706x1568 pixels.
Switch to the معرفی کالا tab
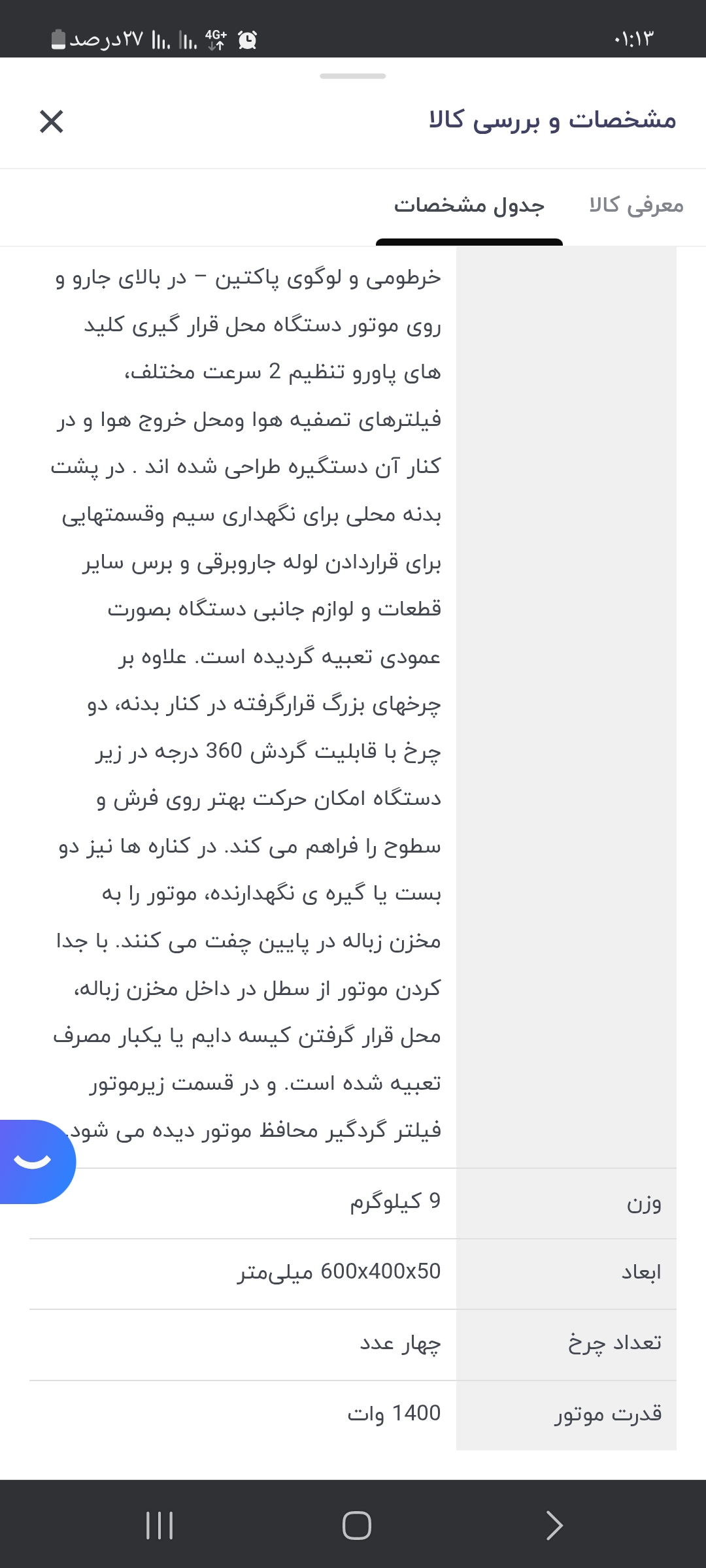point(635,206)
